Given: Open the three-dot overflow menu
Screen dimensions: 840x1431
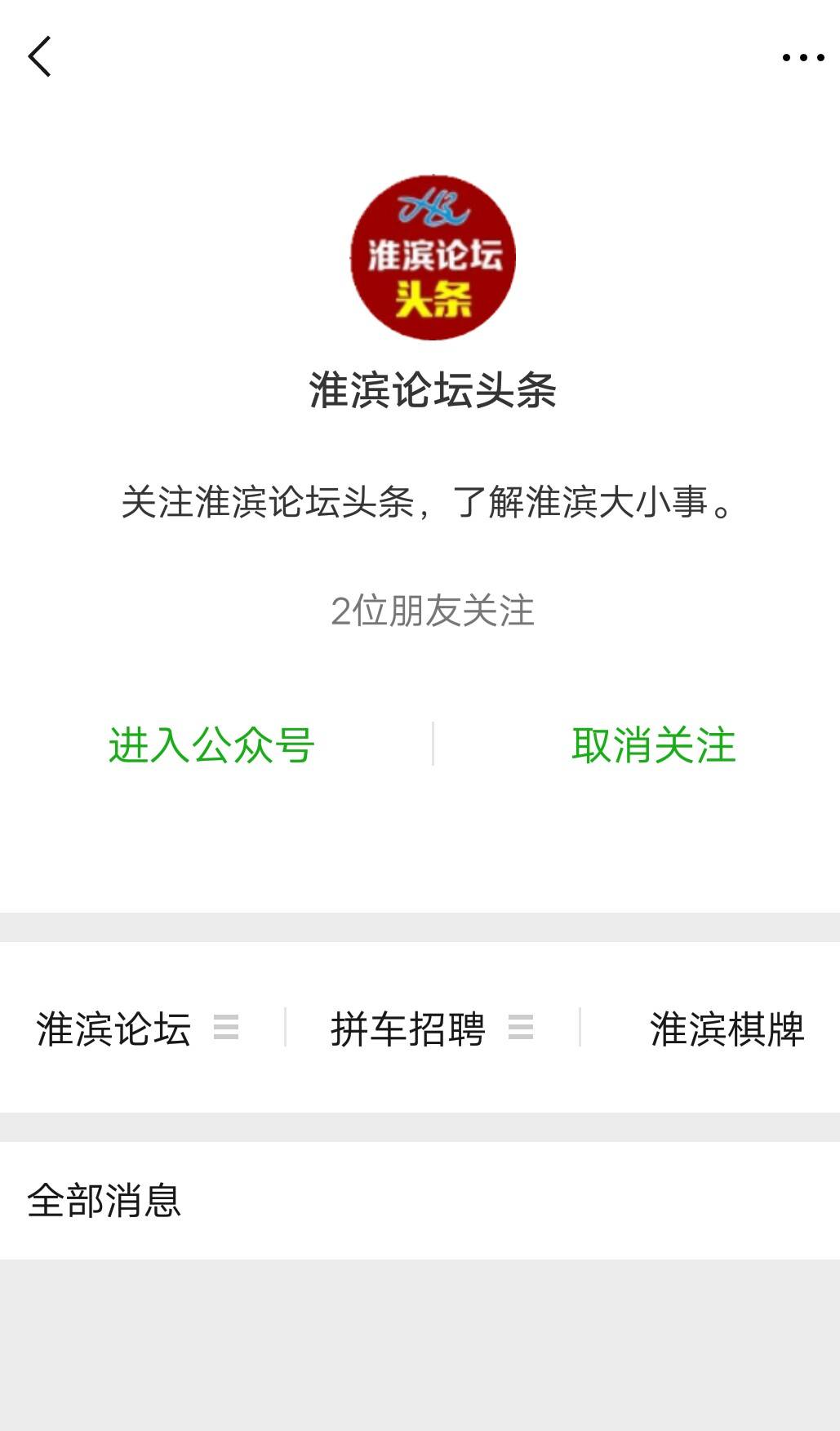Looking at the screenshot, I should coord(803,57).
